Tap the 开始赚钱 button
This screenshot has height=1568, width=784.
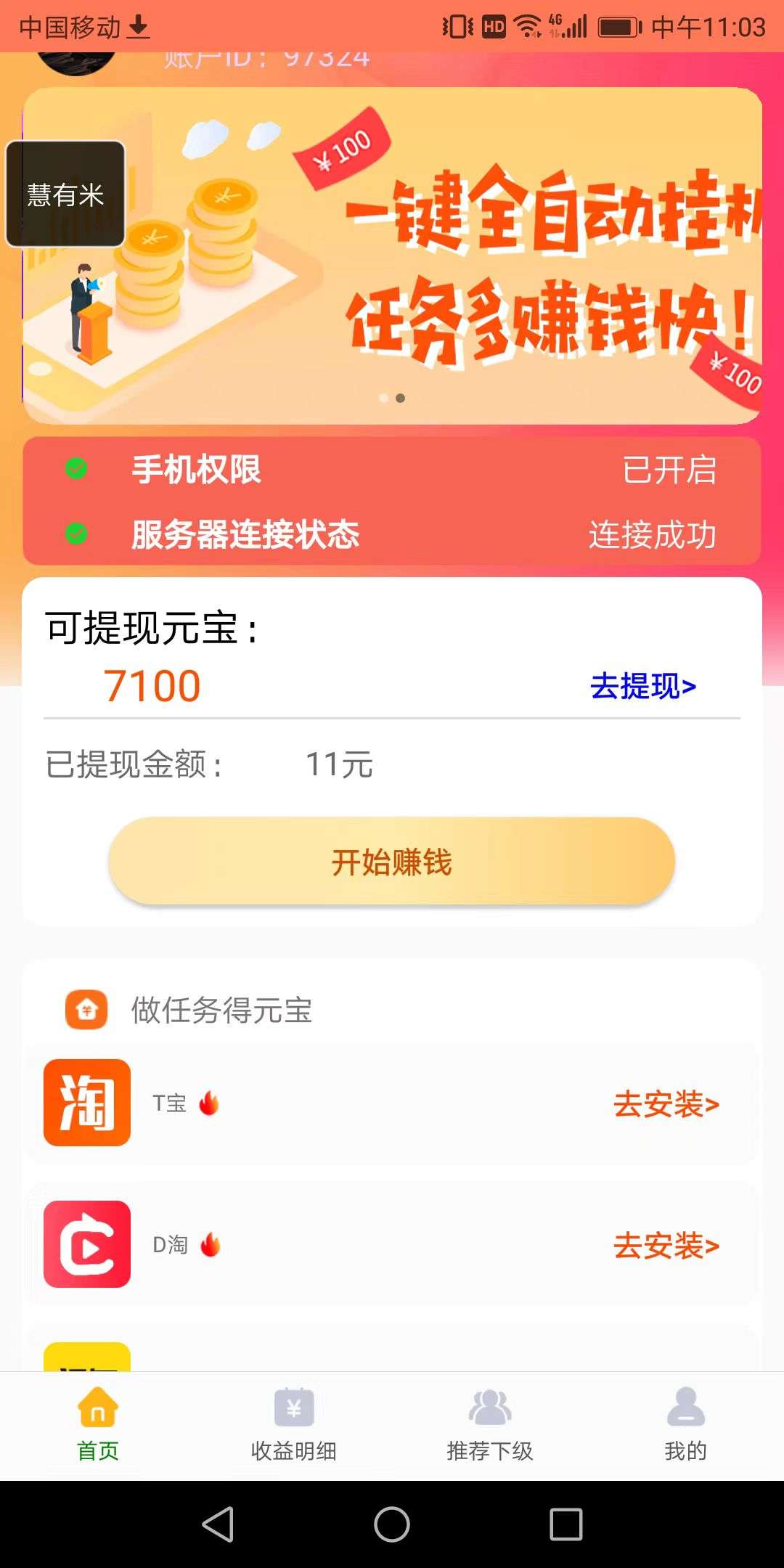tap(391, 862)
